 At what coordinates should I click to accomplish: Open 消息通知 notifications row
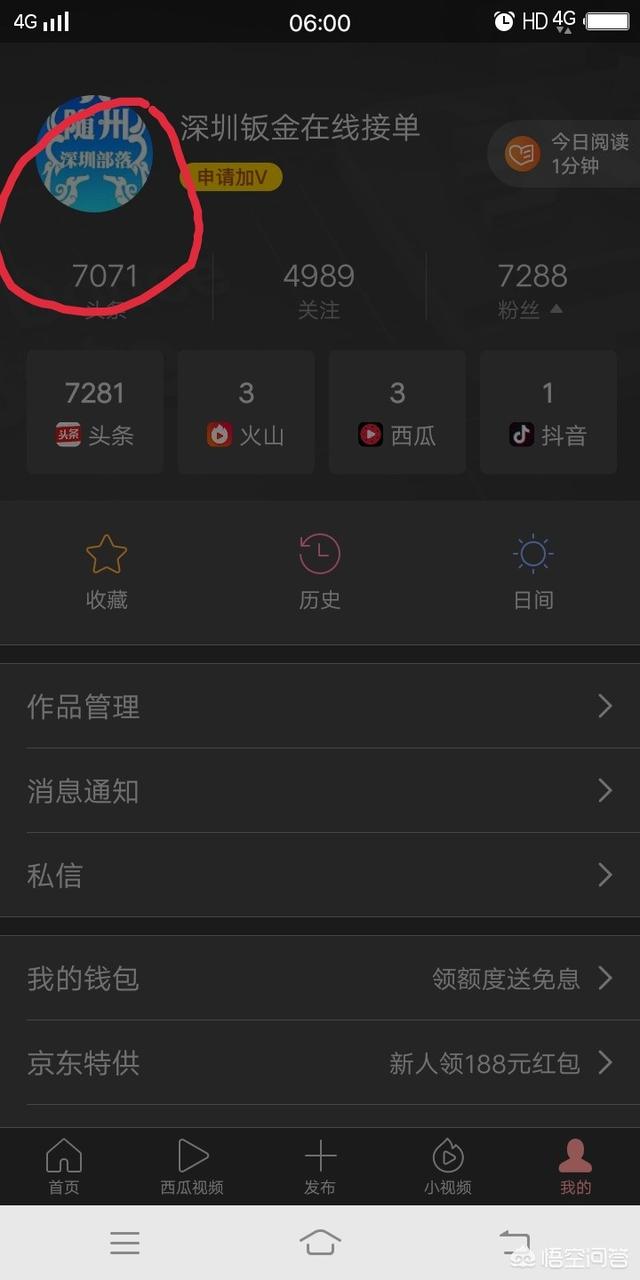point(320,791)
